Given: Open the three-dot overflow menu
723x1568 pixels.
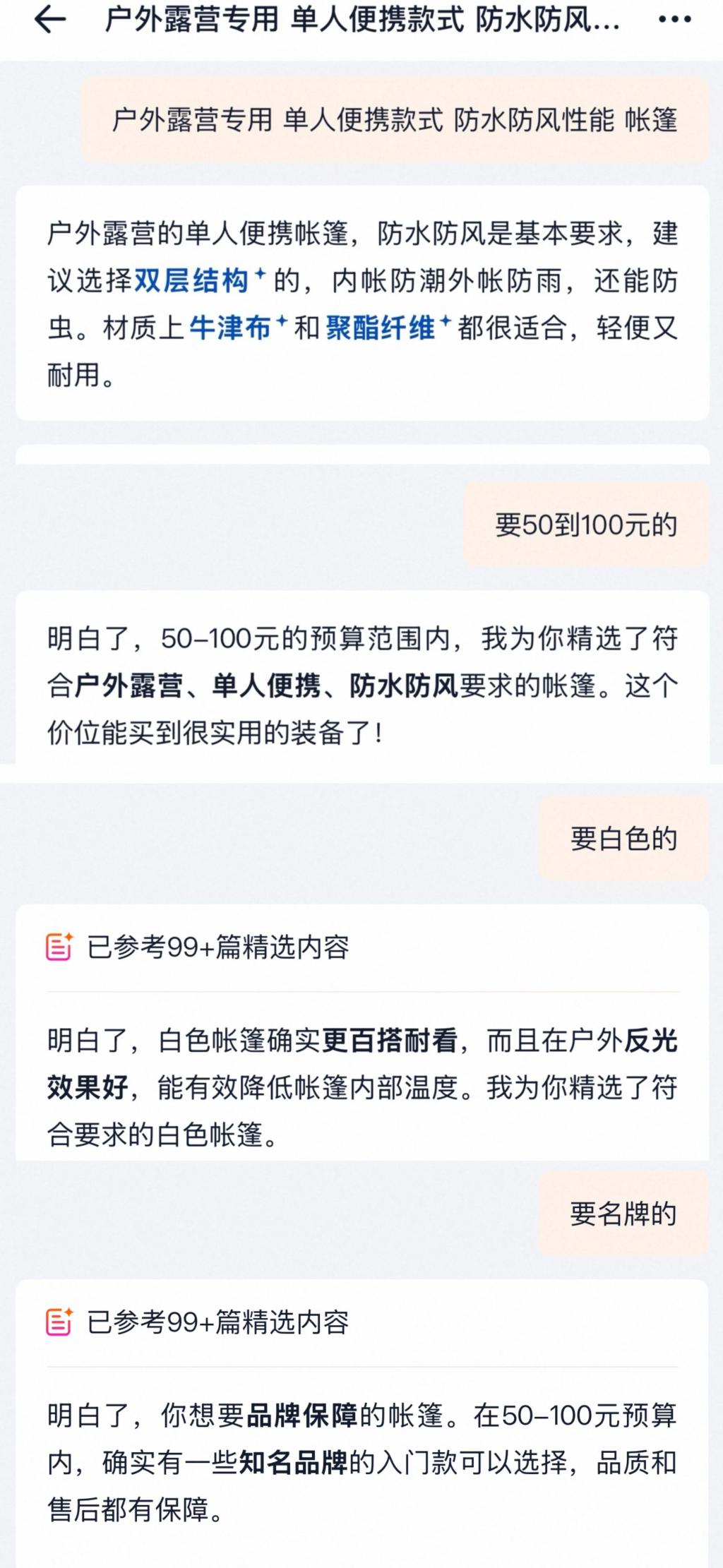Looking at the screenshot, I should click(674, 20).
